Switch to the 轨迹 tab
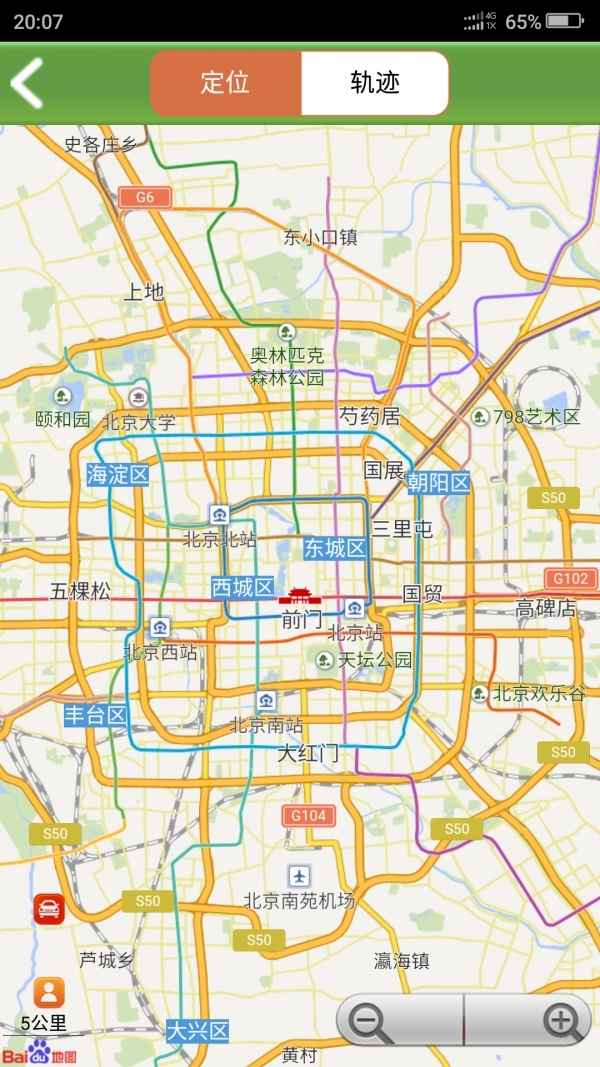 pos(375,83)
